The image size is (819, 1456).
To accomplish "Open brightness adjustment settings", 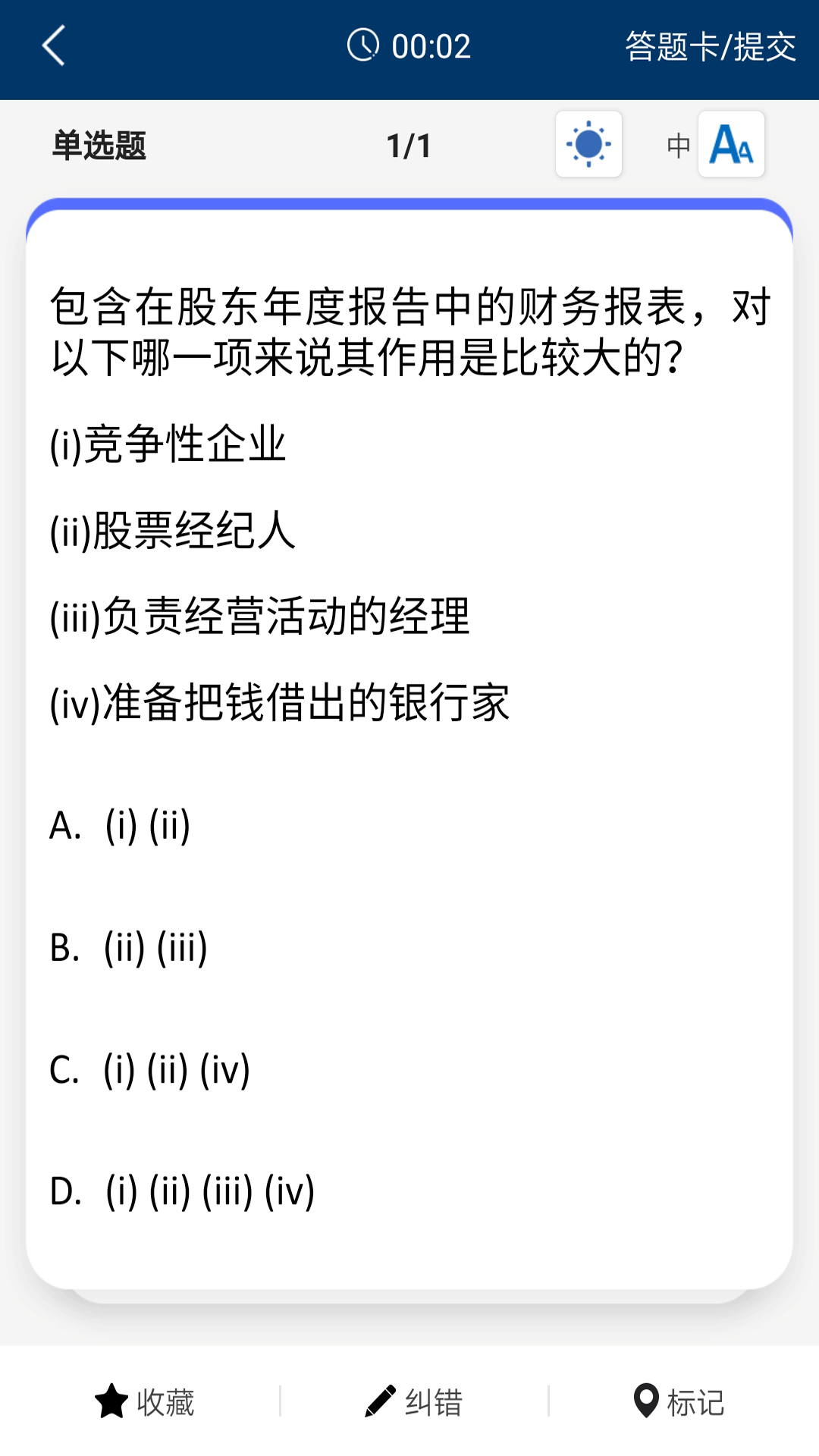I will (x=588, y=145).
